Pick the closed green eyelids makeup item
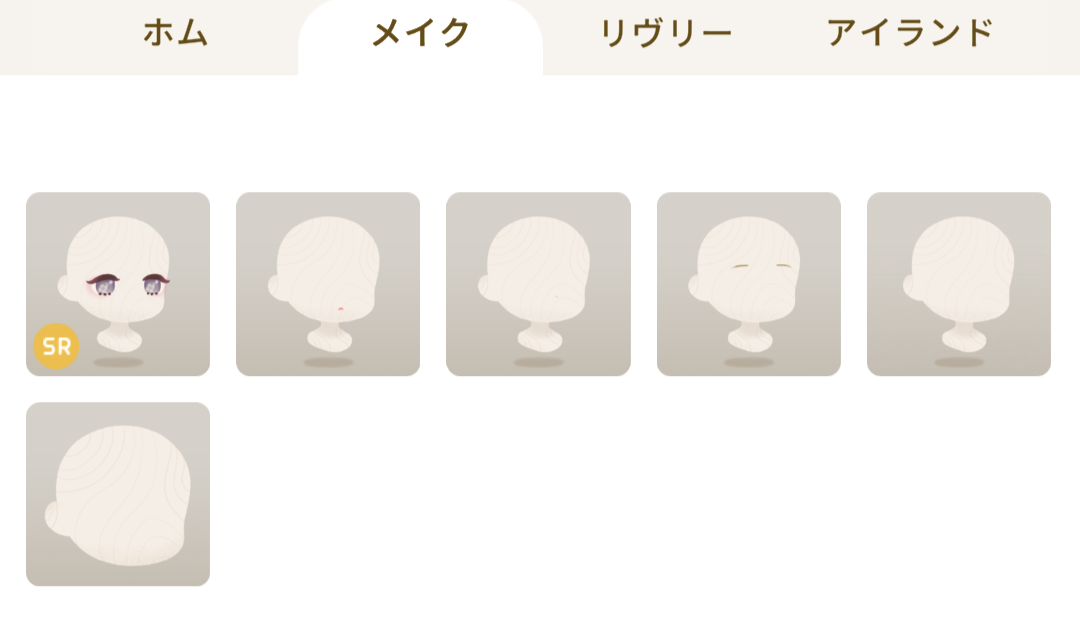Viewport: 1080px width, 625px height. click(748, 284)
